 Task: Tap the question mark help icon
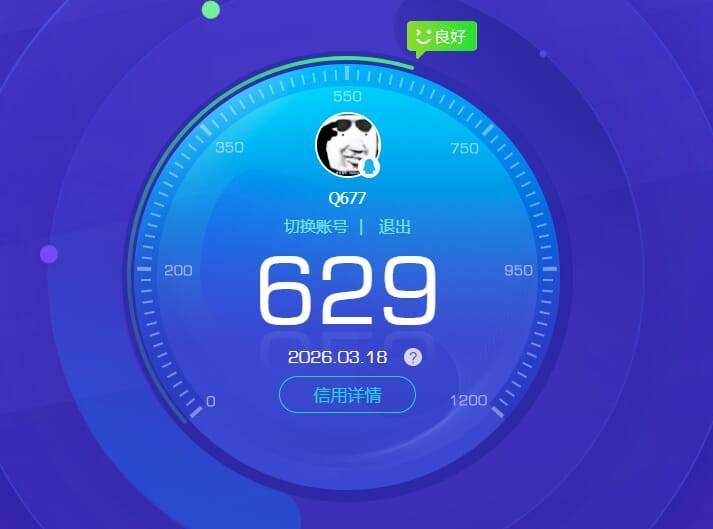point(413,357)
